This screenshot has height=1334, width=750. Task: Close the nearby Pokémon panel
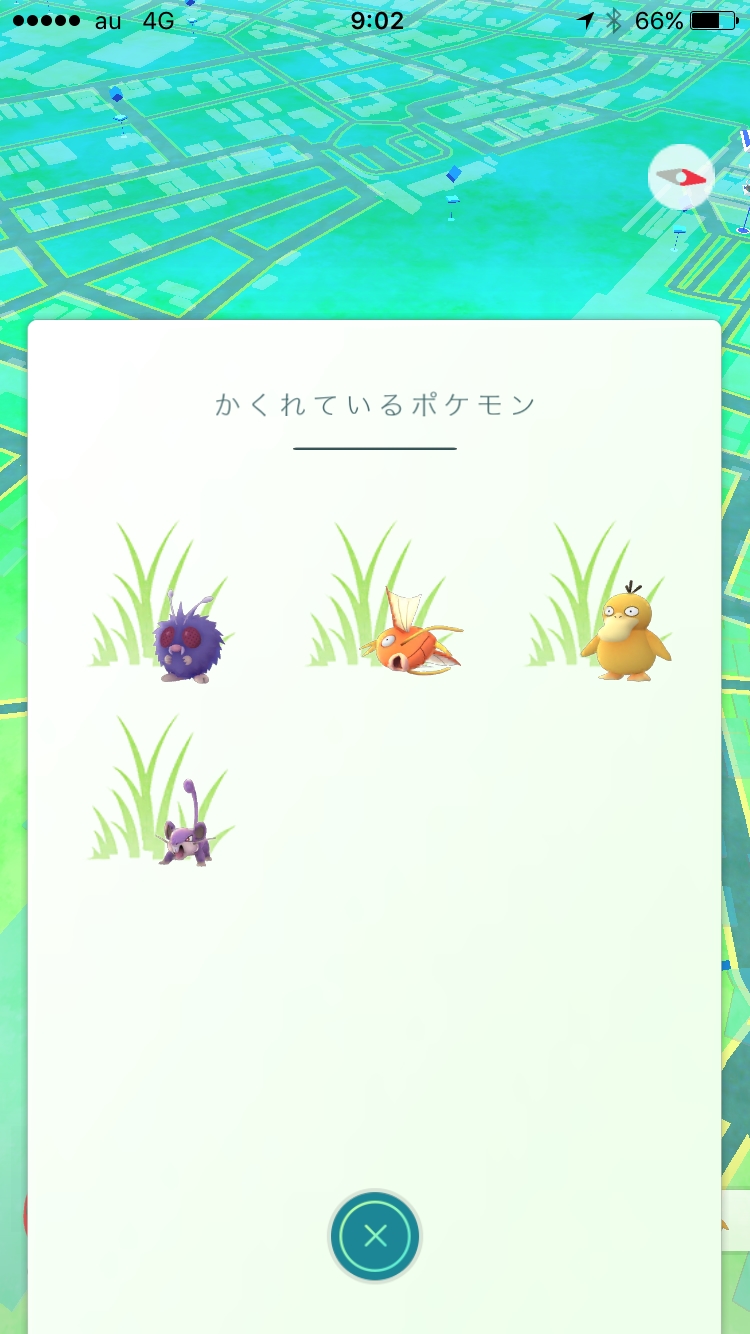(375, 1236)
